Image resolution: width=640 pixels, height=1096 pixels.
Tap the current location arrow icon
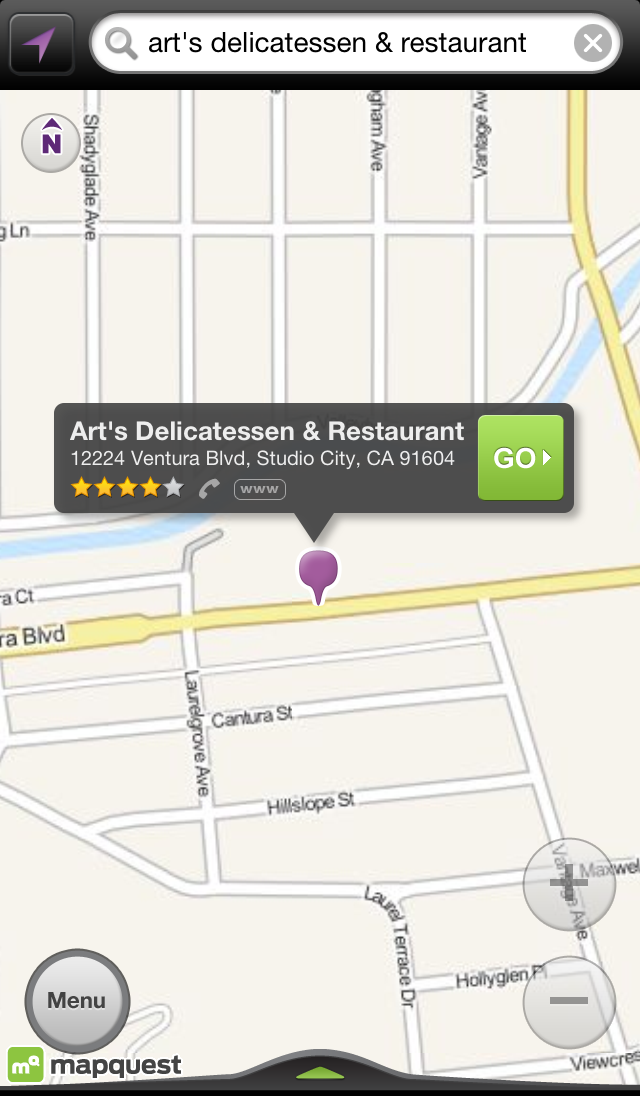pos(41,44)
